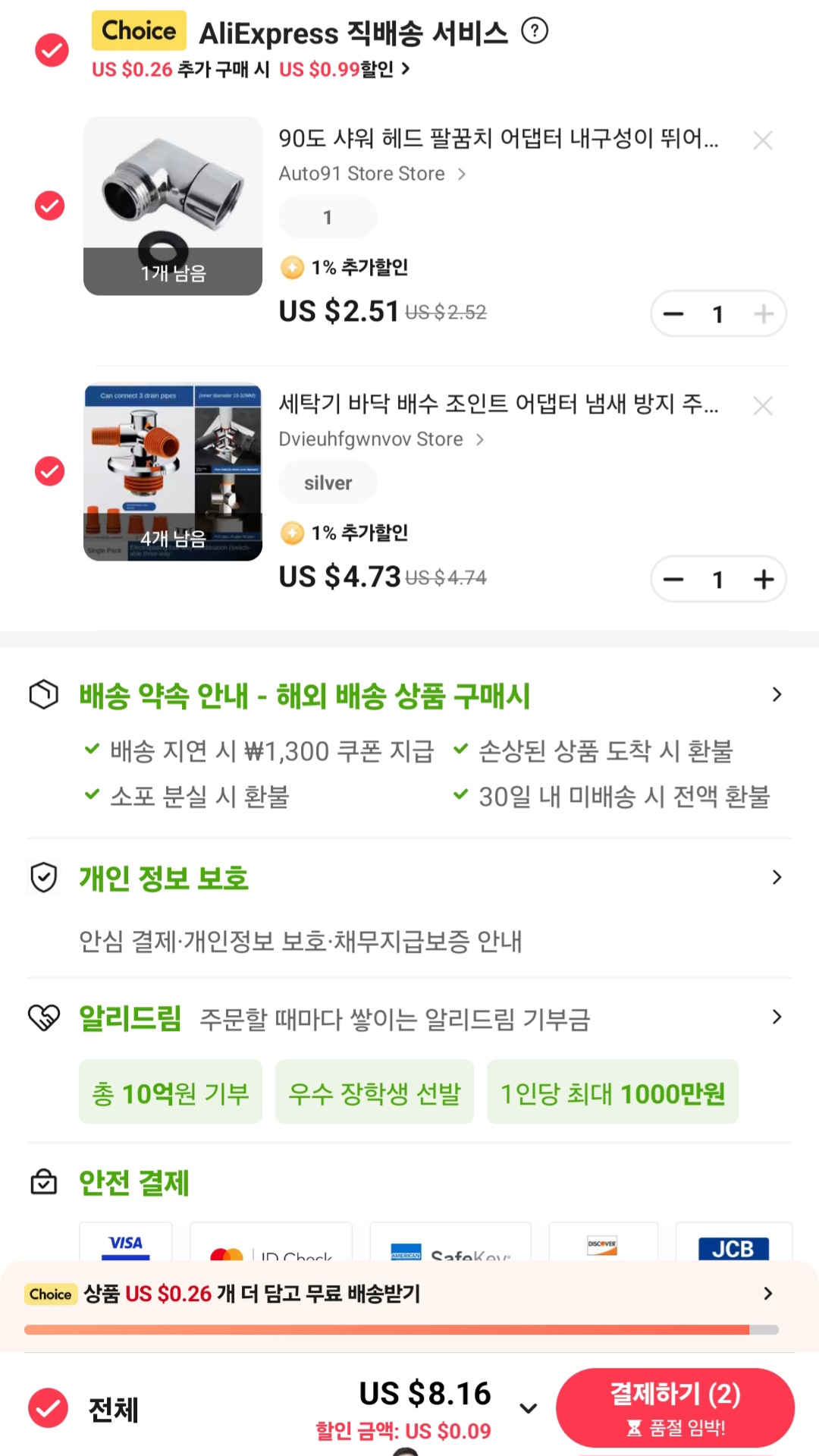This screenshot has width=819, height=1456.
Task: Uncheck the 세탁기 바닥 배수 조인트 item
Action: point(50,471)
